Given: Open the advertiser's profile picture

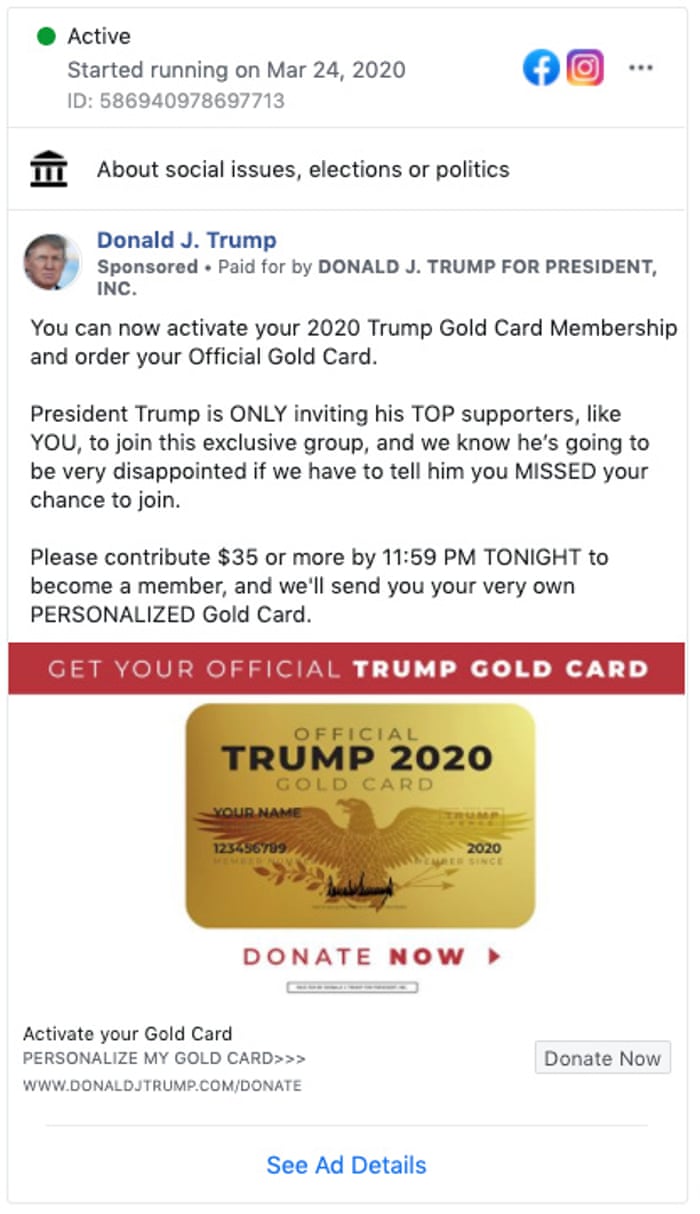Looking at the screenshot, I should 52,263.
